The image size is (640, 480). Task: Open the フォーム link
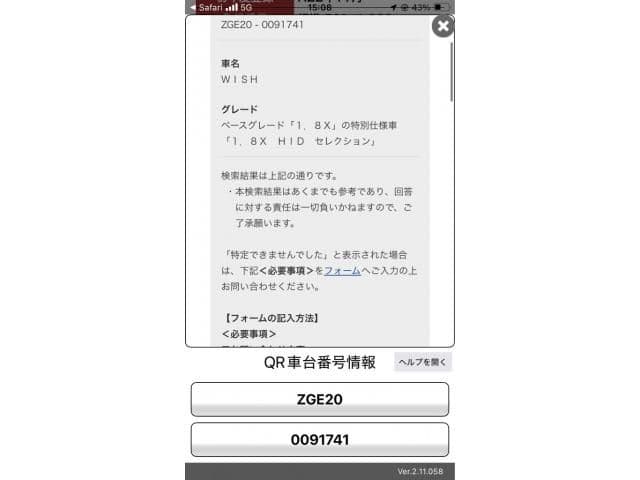click(342, 270)
